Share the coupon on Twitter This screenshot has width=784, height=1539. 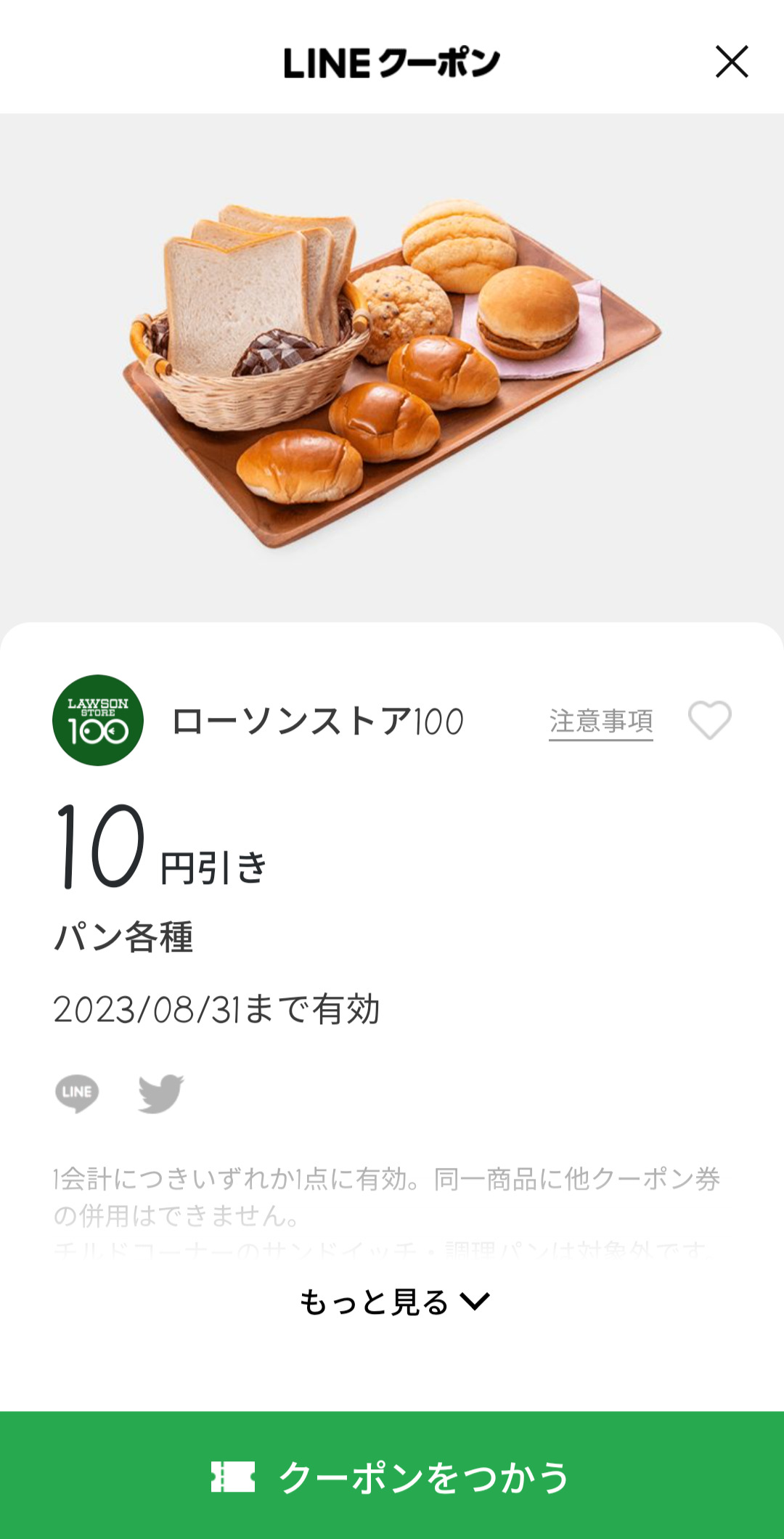(x=160, y=1093)
